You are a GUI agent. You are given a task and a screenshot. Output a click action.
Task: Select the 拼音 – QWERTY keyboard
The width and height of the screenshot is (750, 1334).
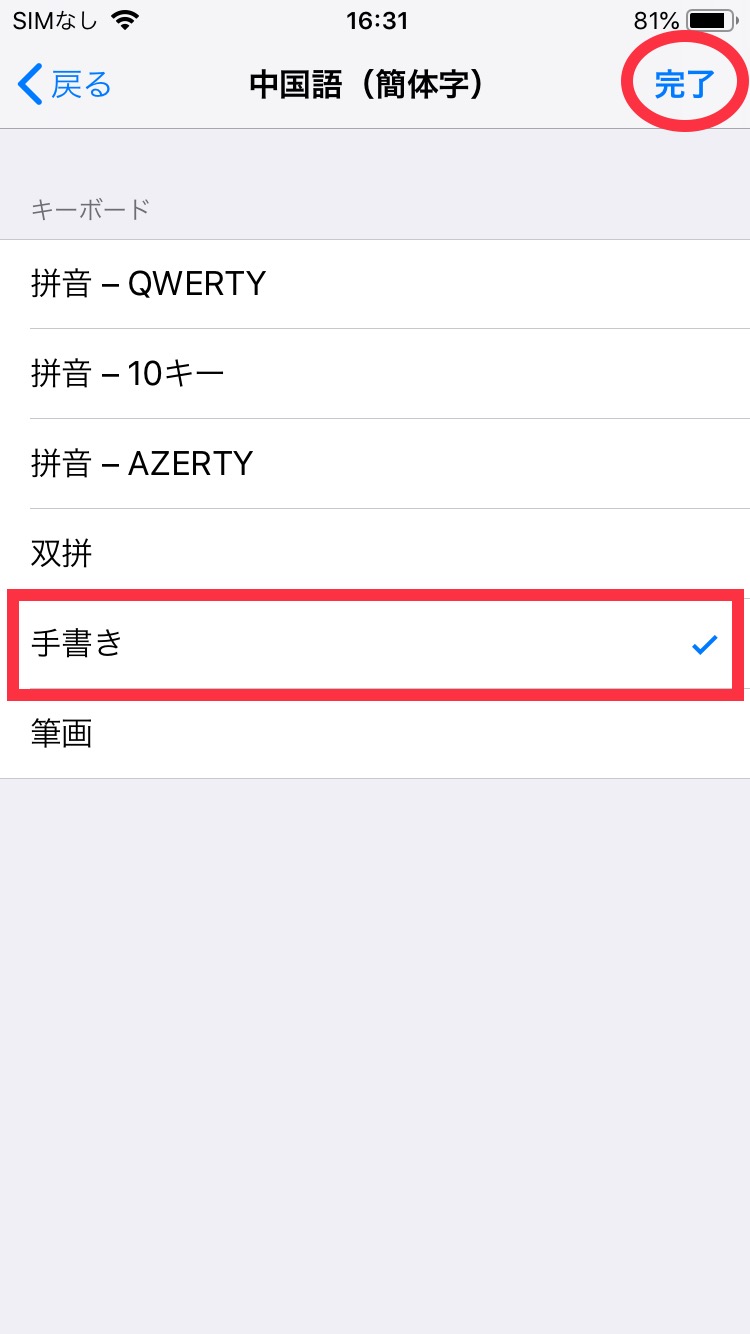coord(375,284)
